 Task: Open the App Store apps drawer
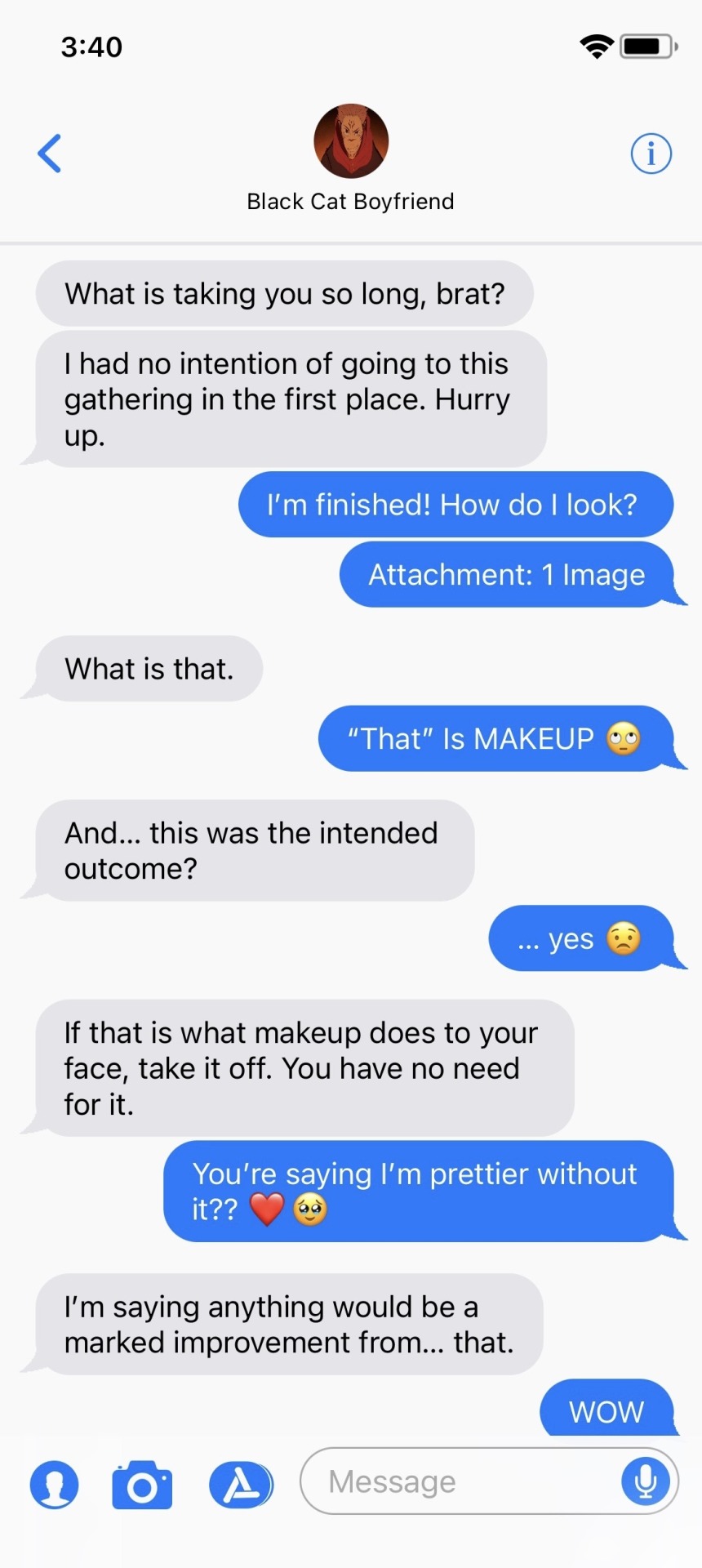[x=240, y=1485]
